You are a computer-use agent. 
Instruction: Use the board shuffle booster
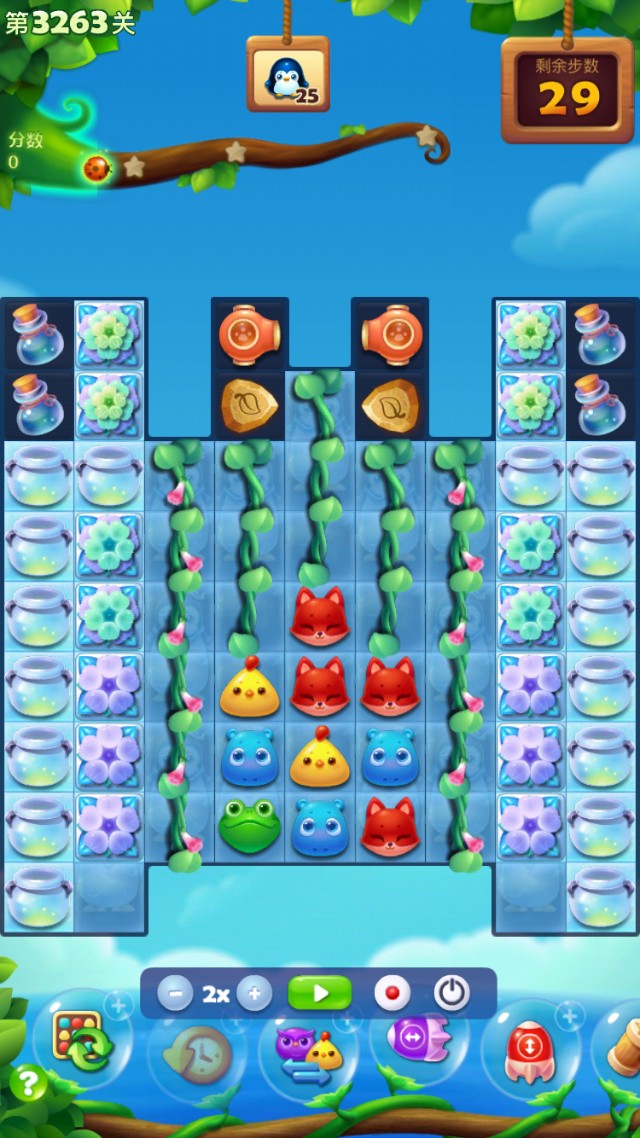pyautogui.click(x=81, y=1042)
